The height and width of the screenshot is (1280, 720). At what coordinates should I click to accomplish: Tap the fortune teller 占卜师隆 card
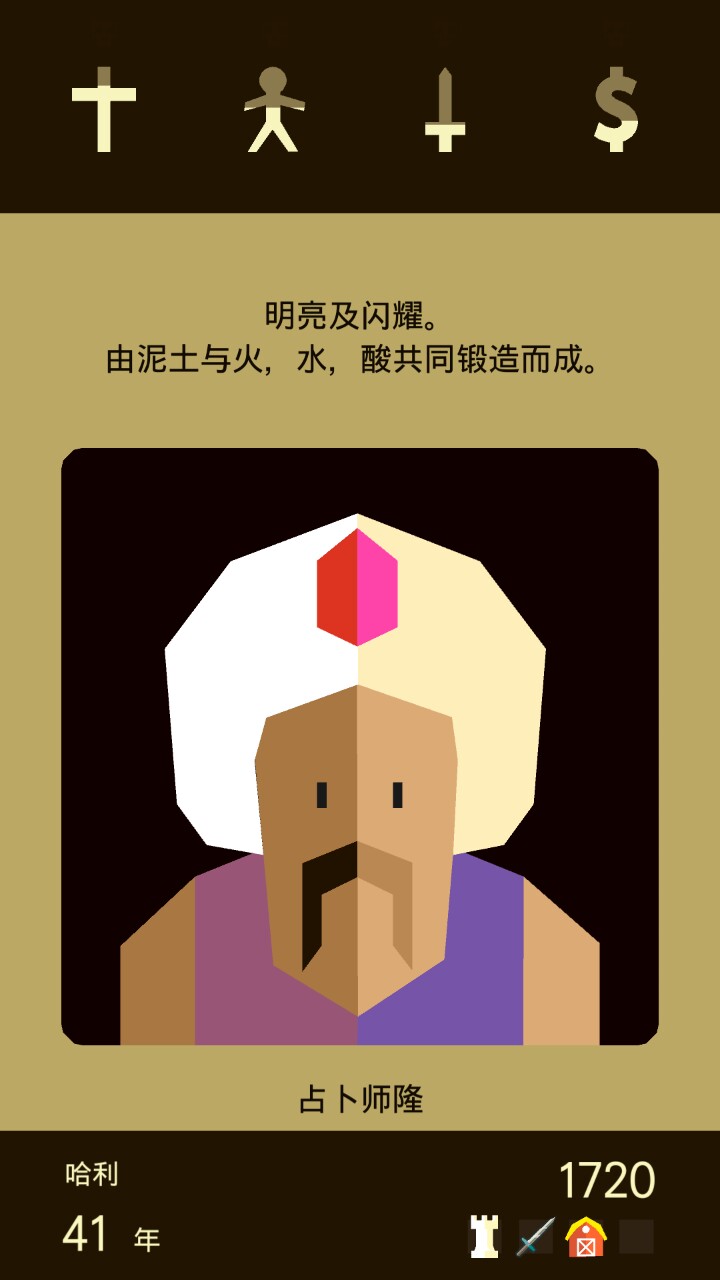(360, 746)
